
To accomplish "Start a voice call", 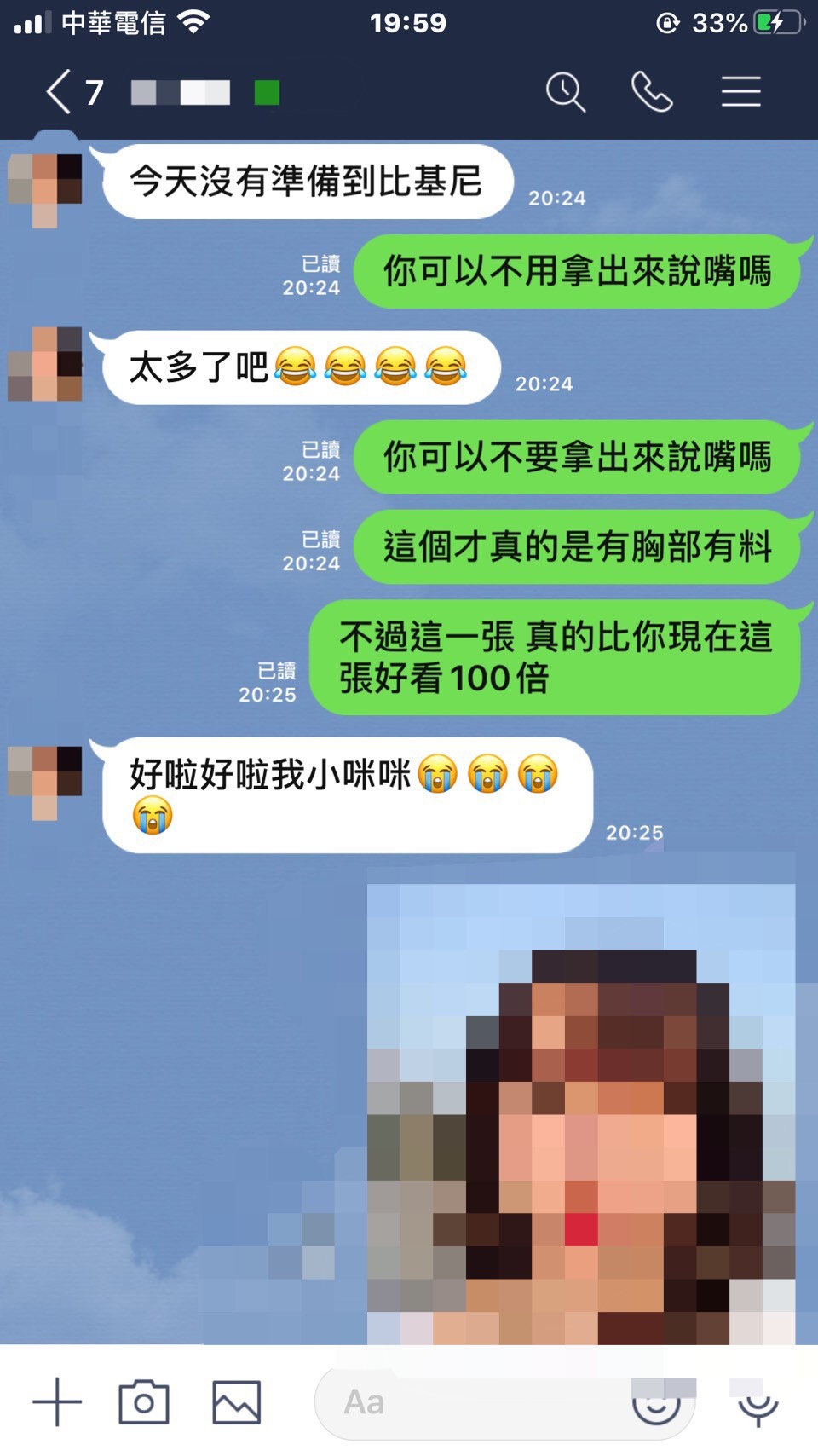I will (x=652, y=91).
